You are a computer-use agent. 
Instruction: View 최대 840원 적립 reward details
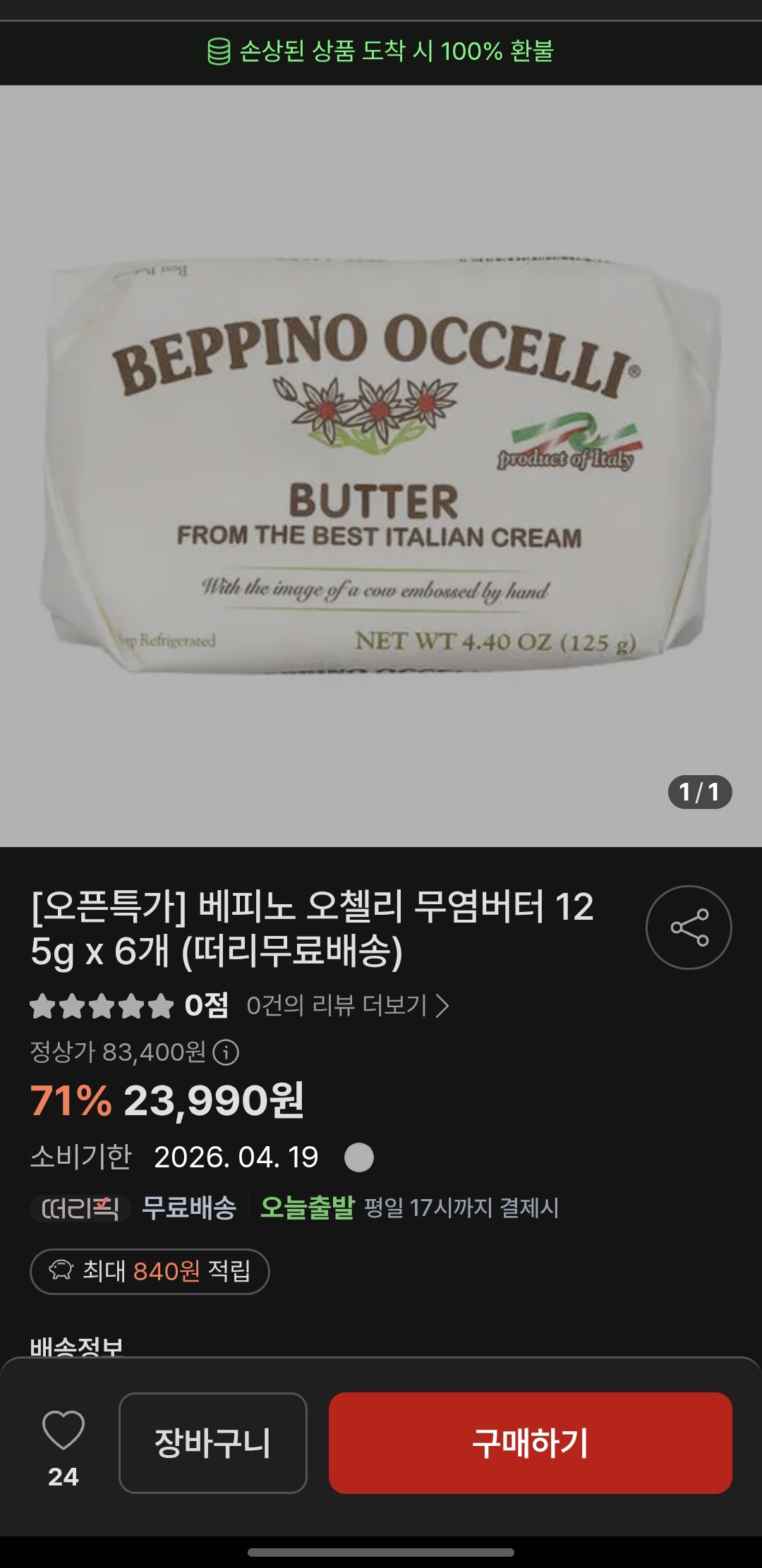[150, 1271]
